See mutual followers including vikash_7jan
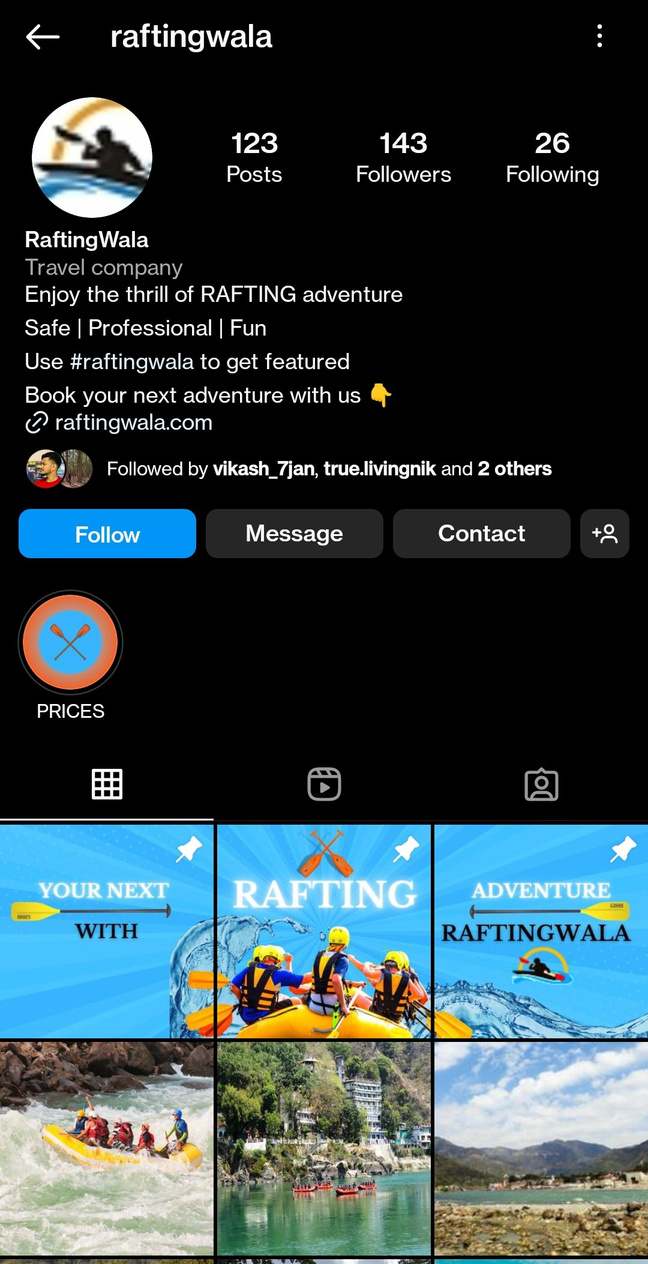 coord(328,468)
